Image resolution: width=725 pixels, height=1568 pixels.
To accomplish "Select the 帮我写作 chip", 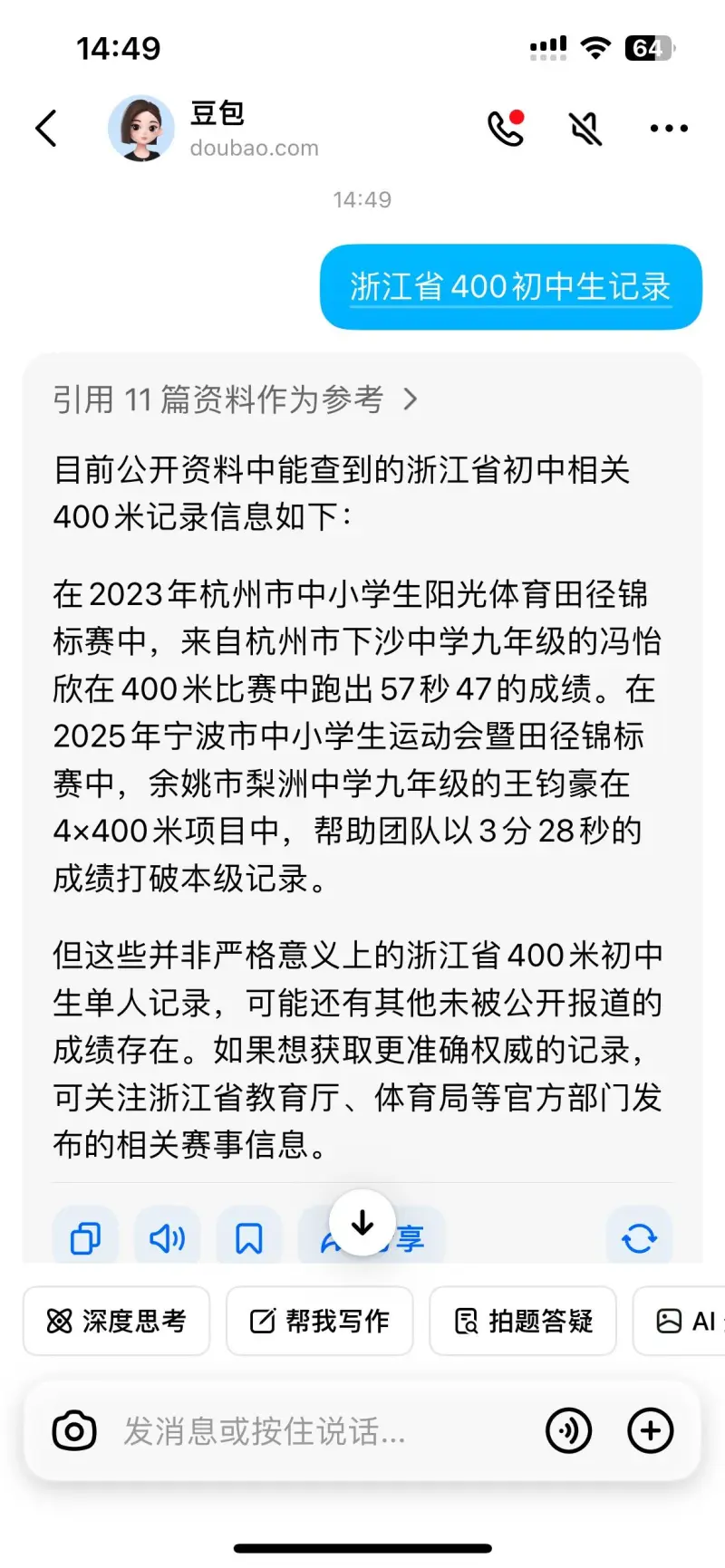I will (x=319, y=1321).
